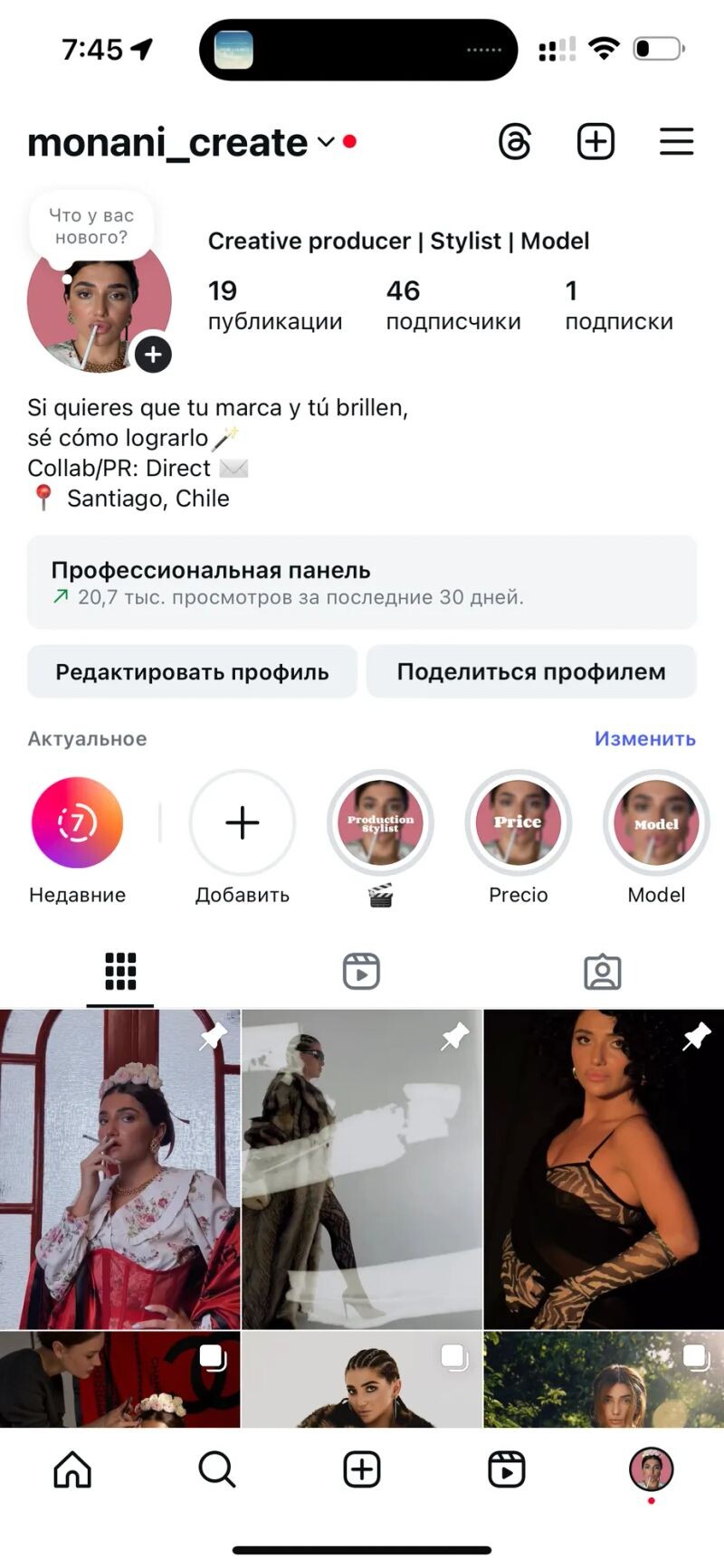Image resolution: width=724 pixels, height=1568 pixels.
Task: Tap Изменить link for highlights
Action: pyautogui.click(x=644, y=738)
